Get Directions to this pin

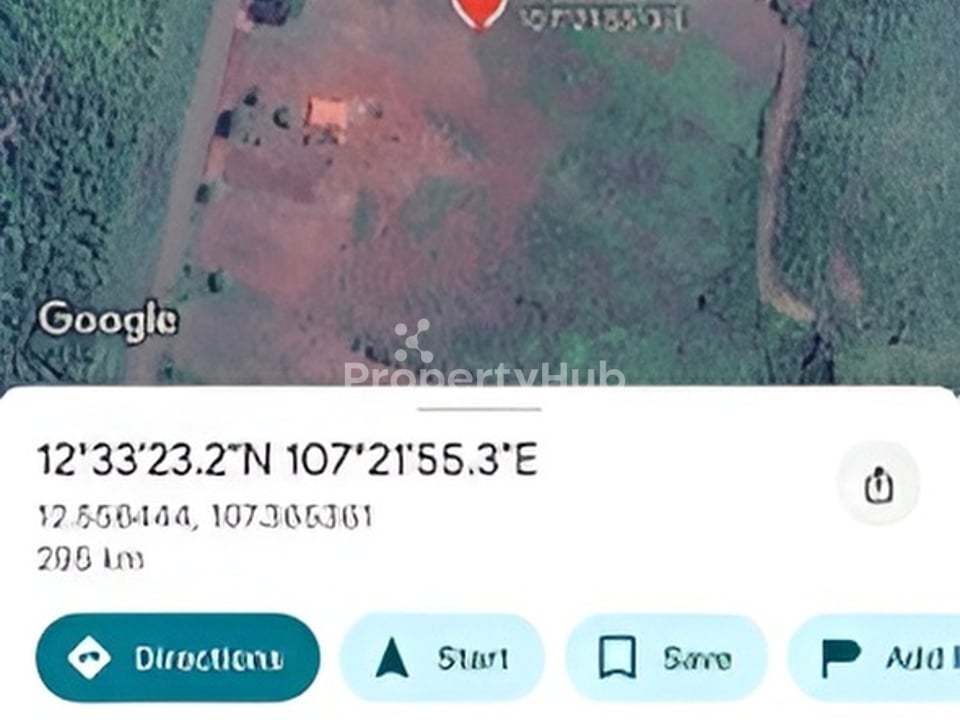tap(178, 658)
